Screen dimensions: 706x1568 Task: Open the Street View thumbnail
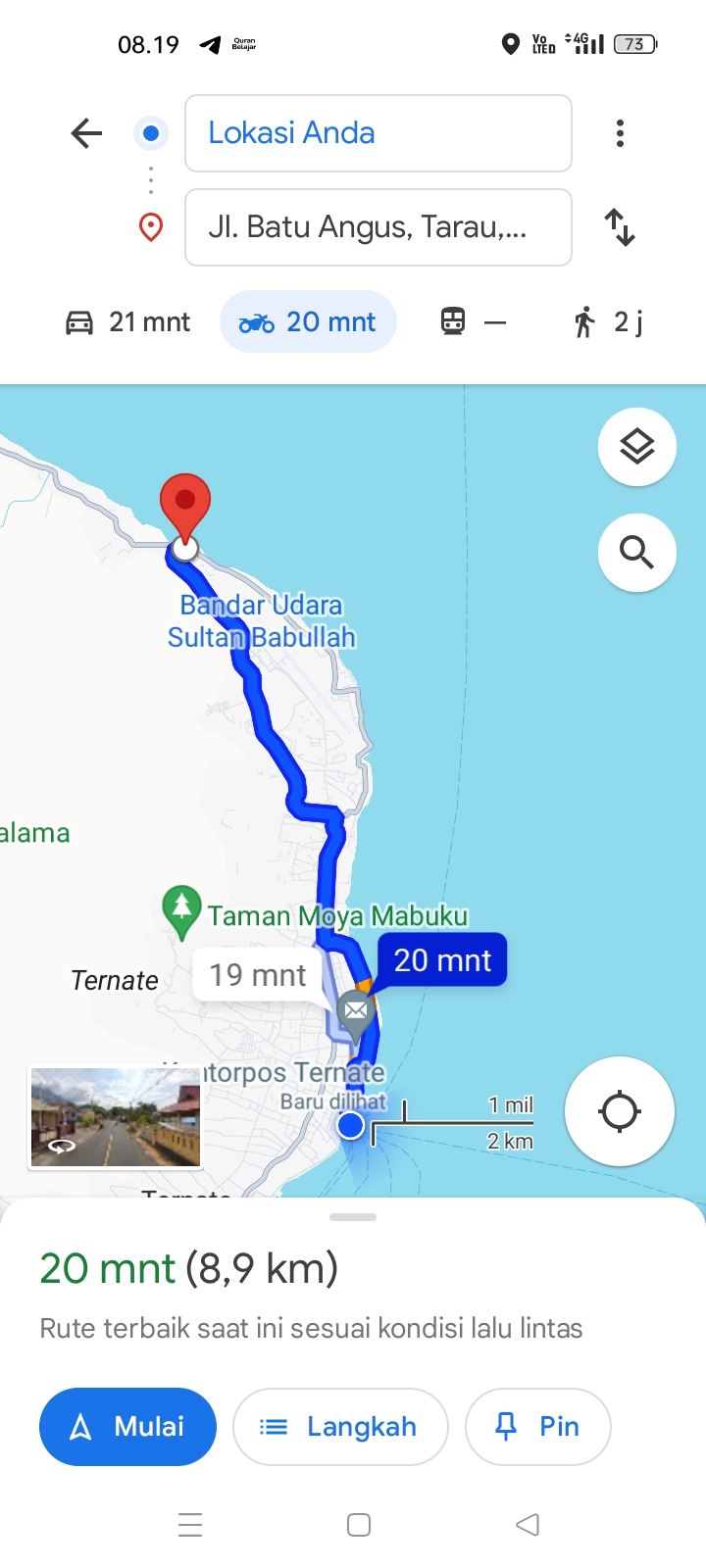116,1118
